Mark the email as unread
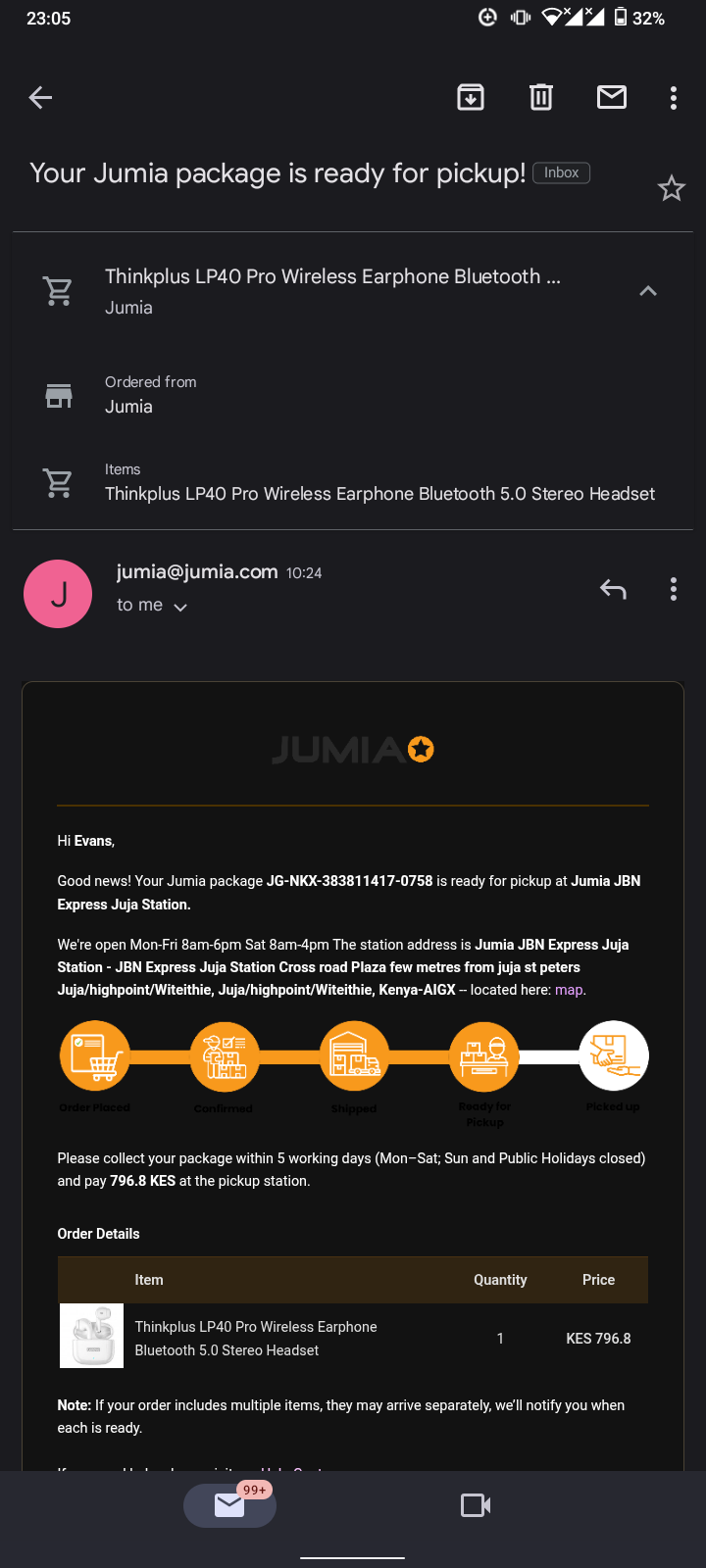The width and height of the screenshot is (706, 1568). point(612,97)
